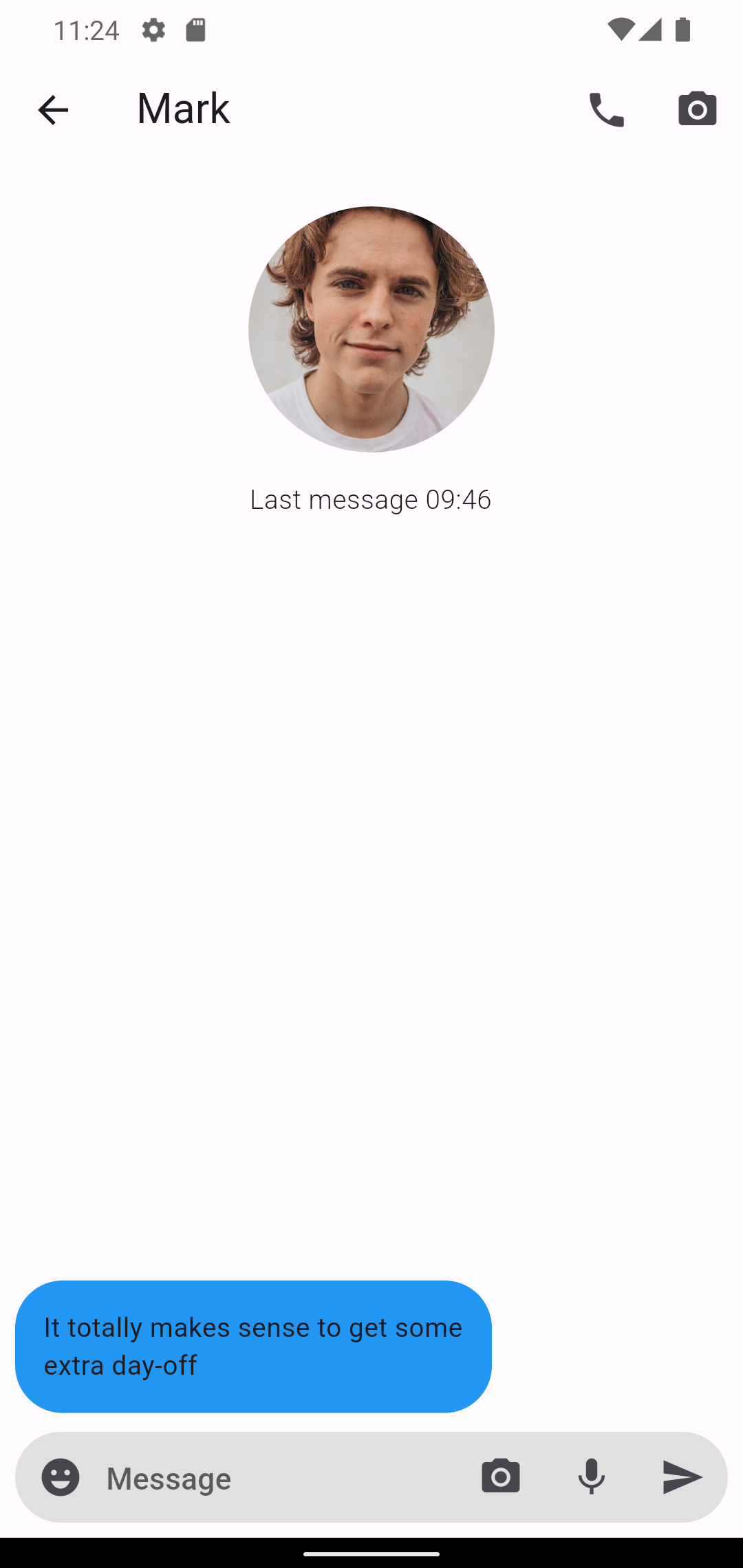Attach a photo from the message bar

tap(500, 1477)
